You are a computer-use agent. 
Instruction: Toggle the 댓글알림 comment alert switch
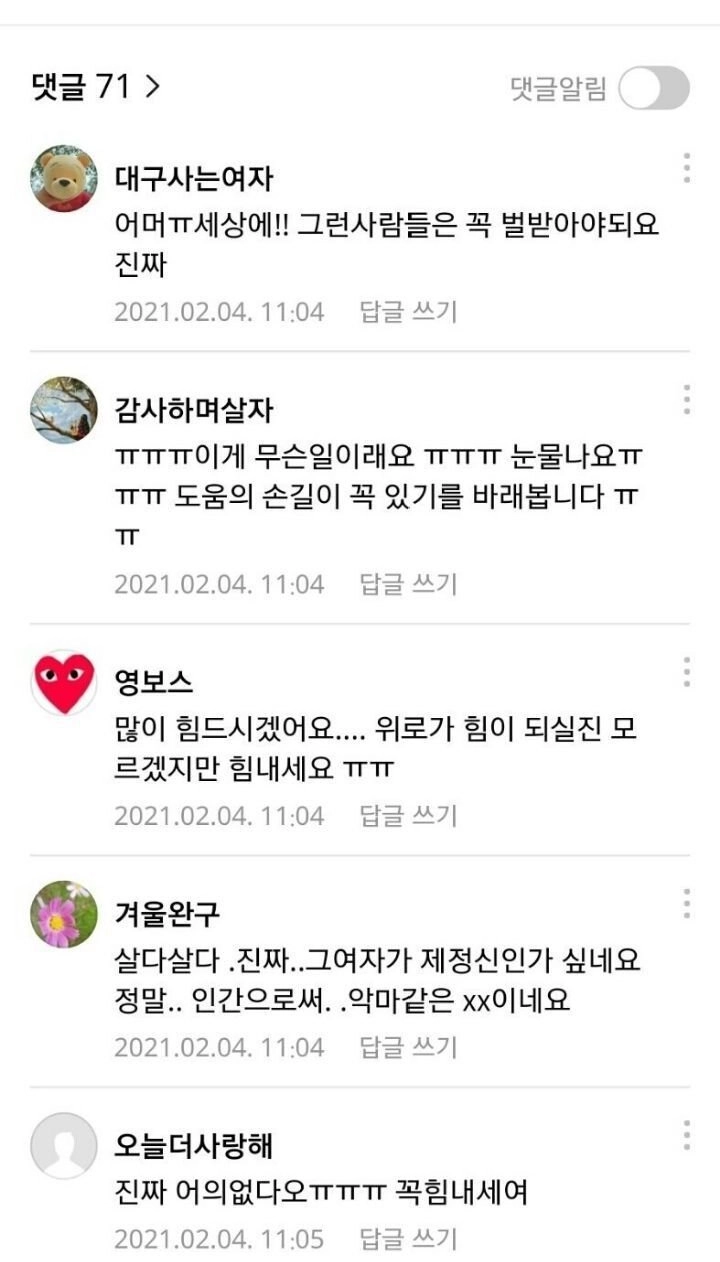point(653,88)
